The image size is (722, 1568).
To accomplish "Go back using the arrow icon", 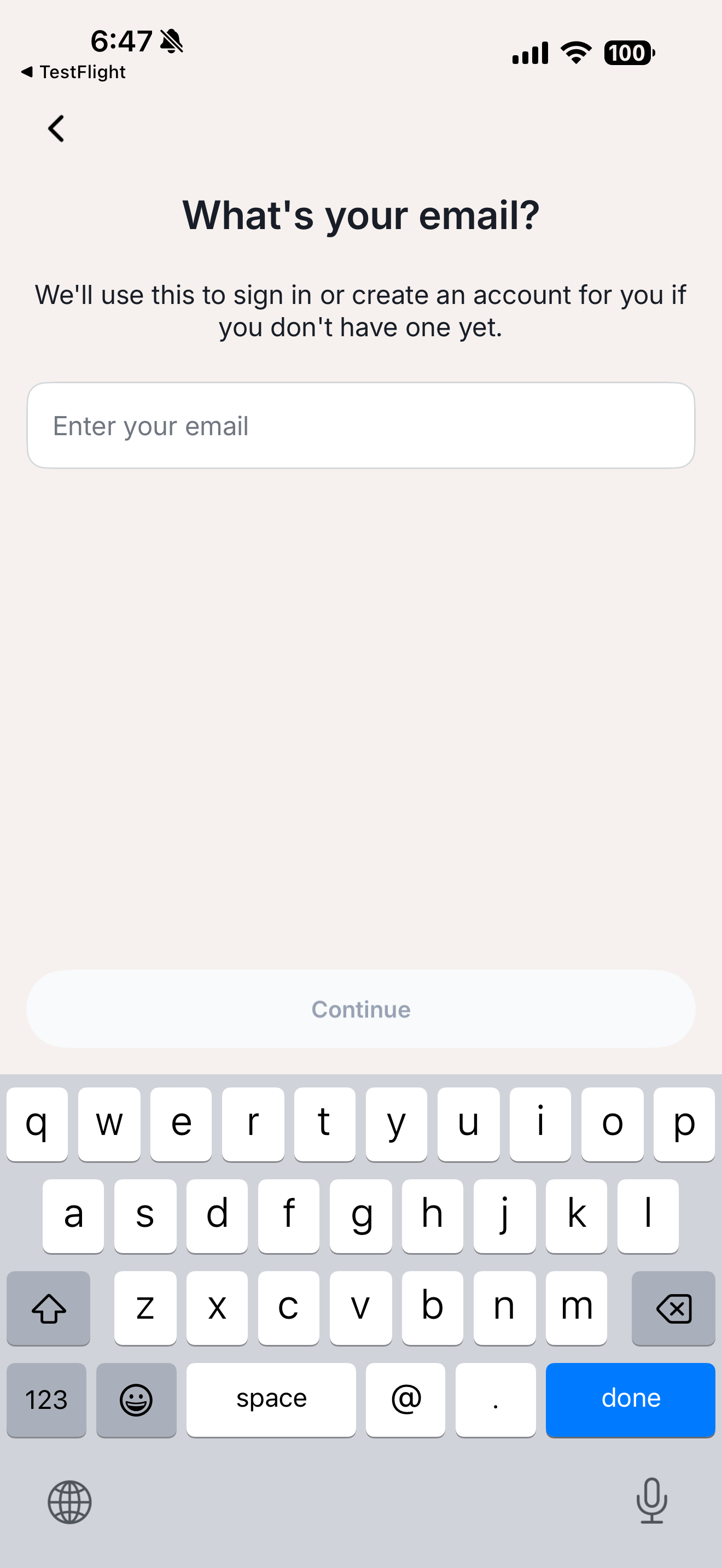I will [x=56, y=128].
